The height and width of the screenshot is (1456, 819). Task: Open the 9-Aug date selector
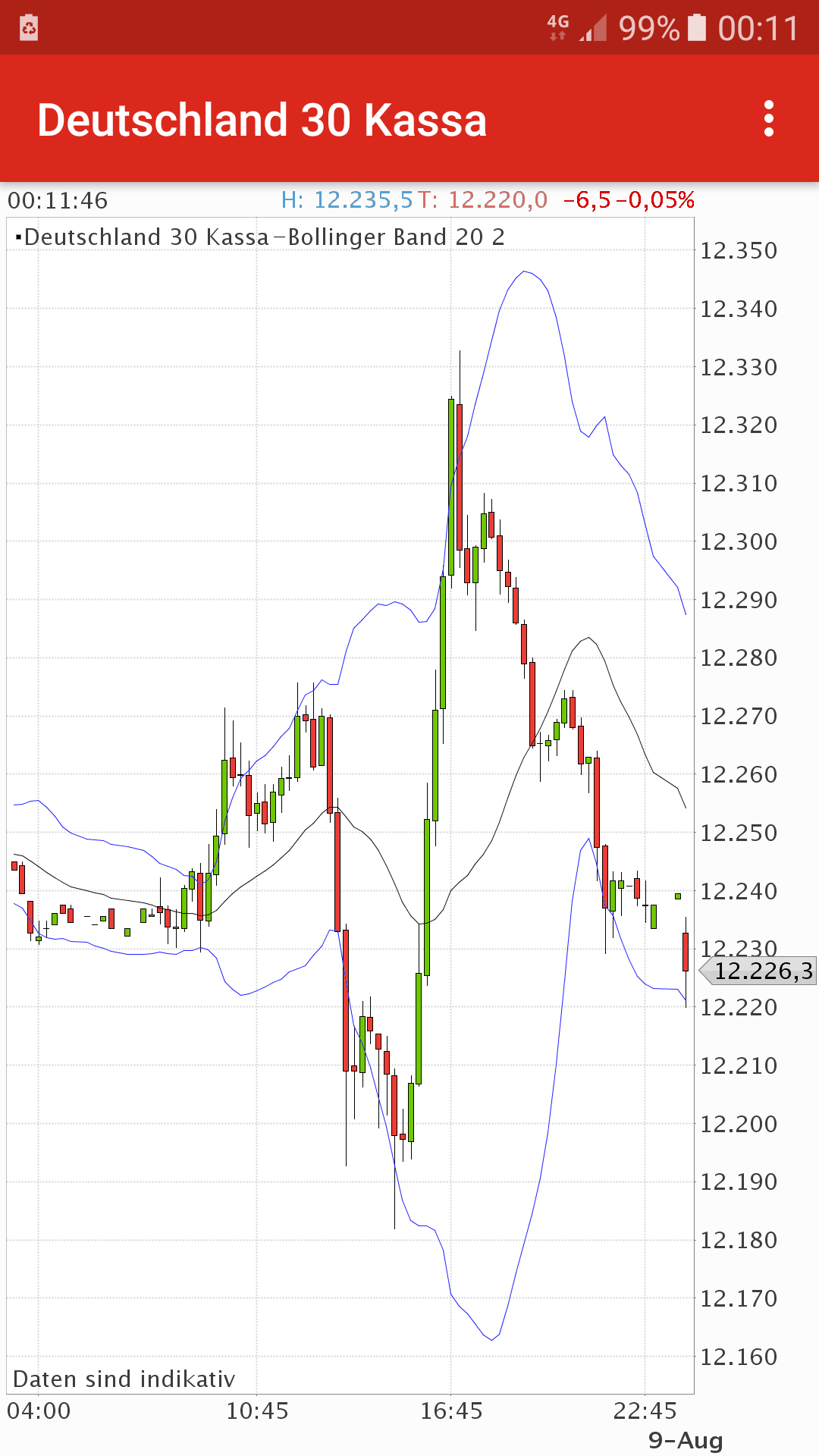tap(684, 1437)
